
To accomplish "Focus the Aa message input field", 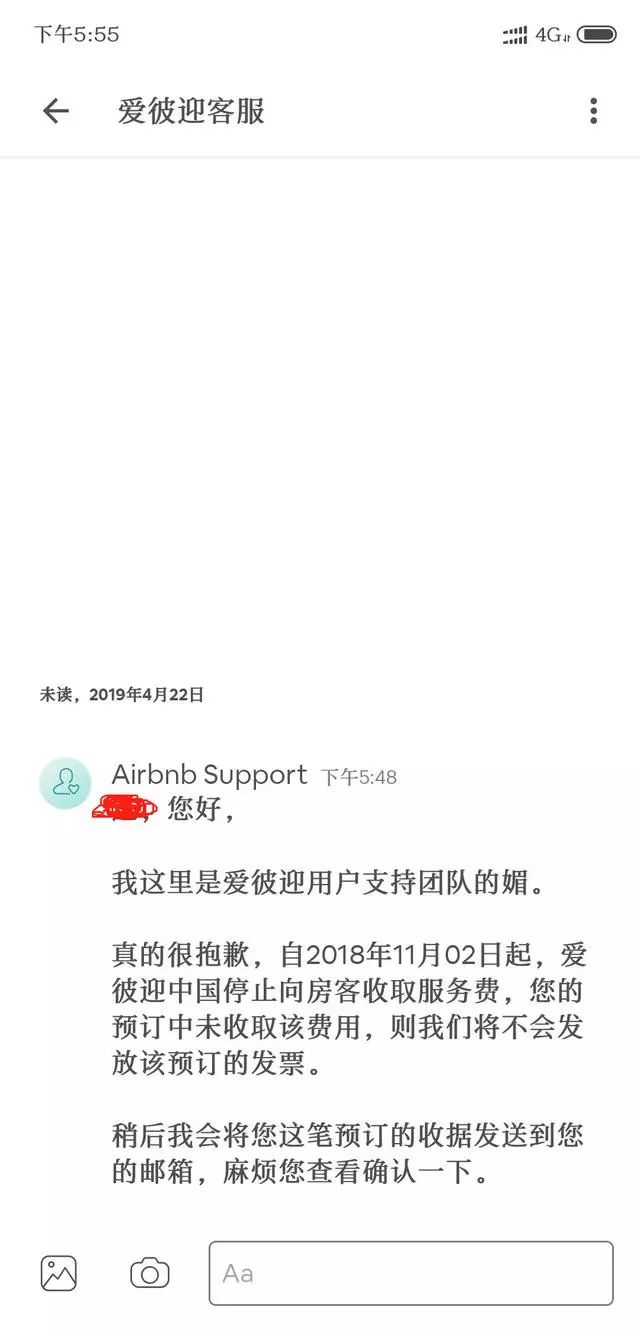I will (x=410, y=1273).
